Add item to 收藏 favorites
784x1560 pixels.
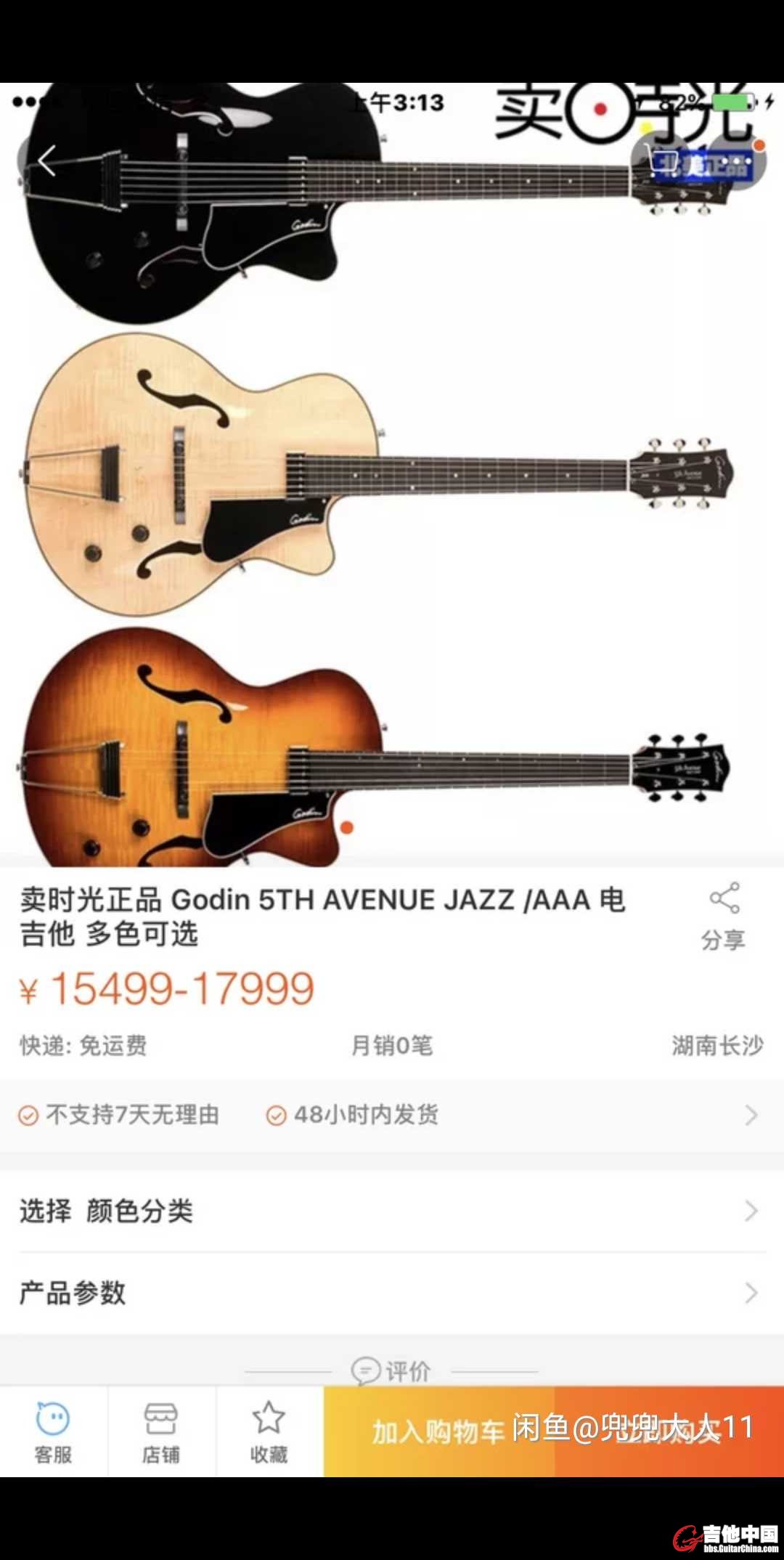pos(269,1432)
